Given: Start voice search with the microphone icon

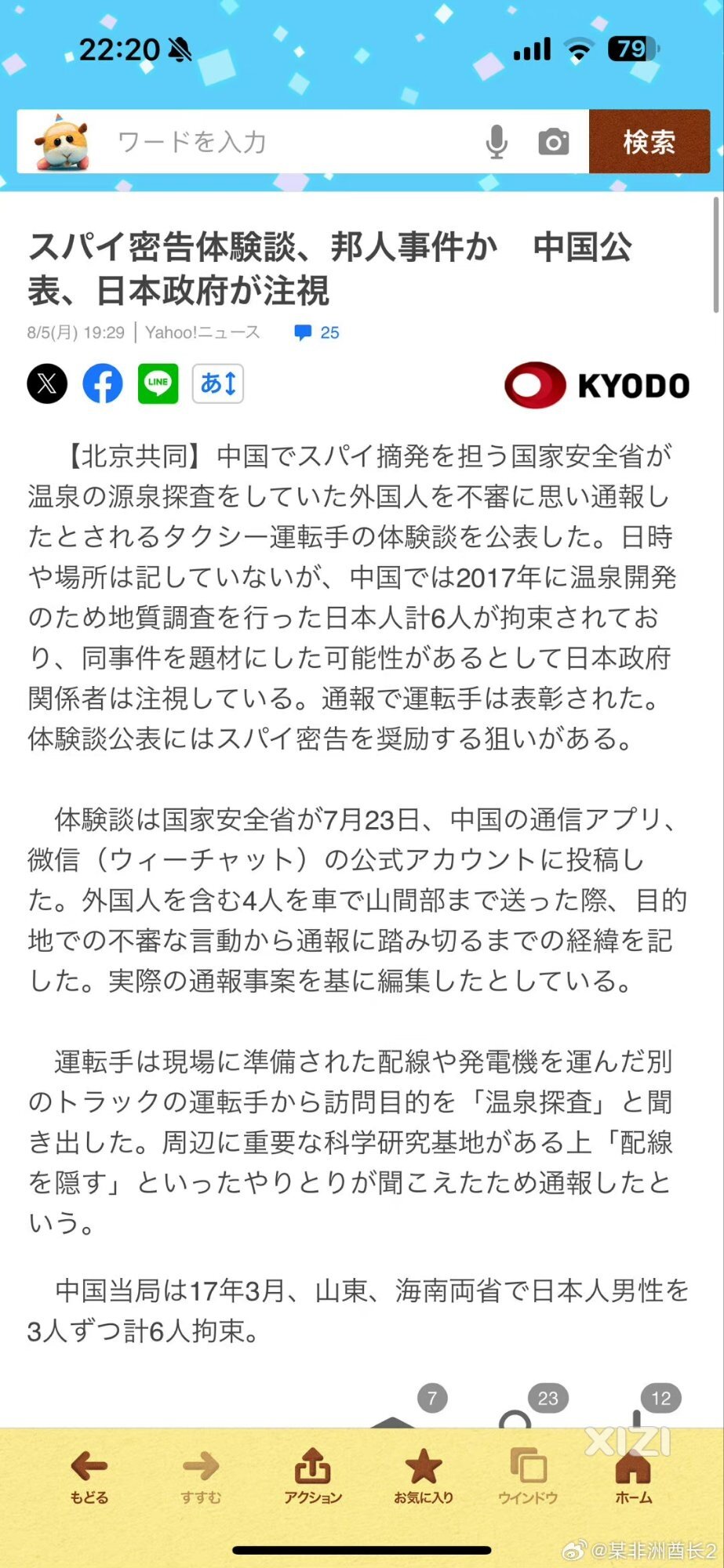Looking at the screenshot, I should [x=497, y=142].
